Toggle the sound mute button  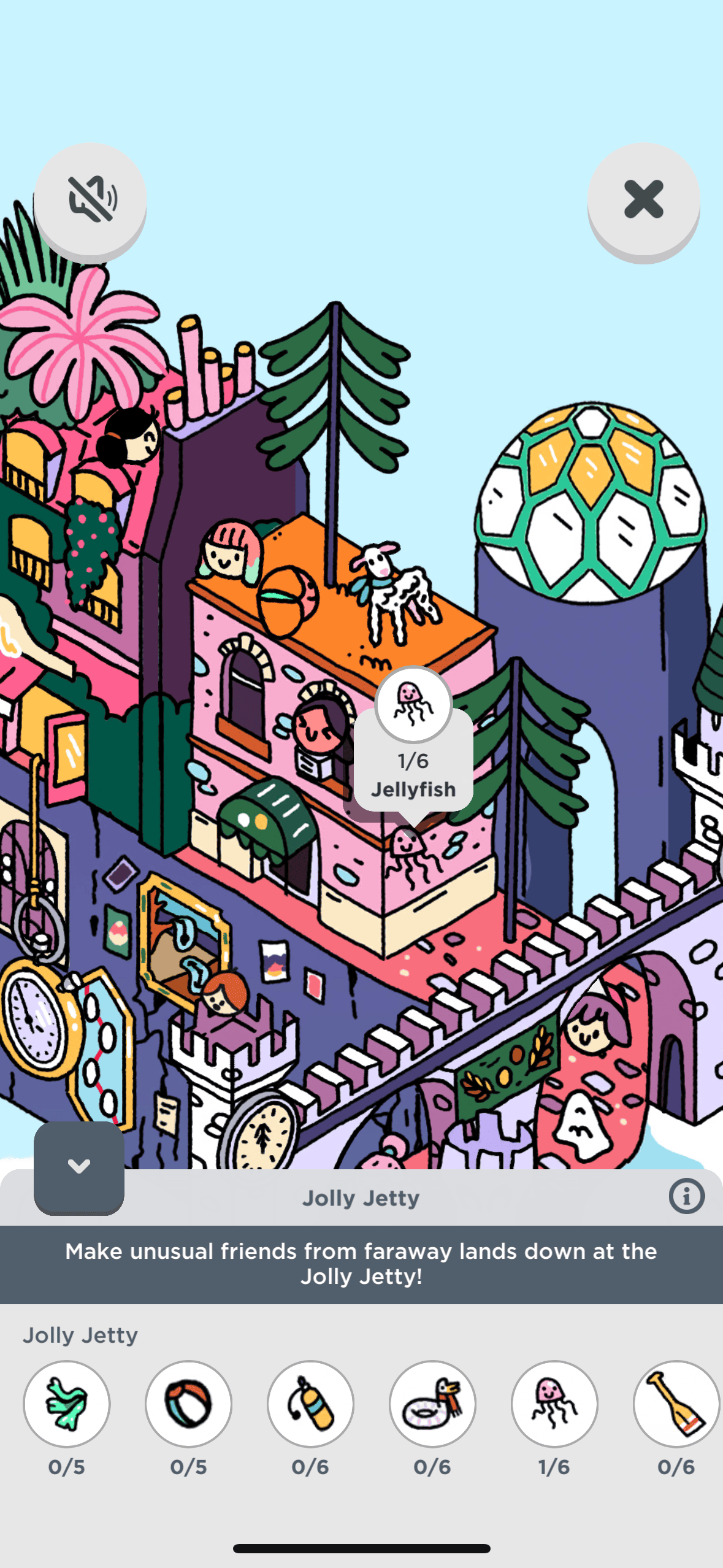tap(90, 199)
